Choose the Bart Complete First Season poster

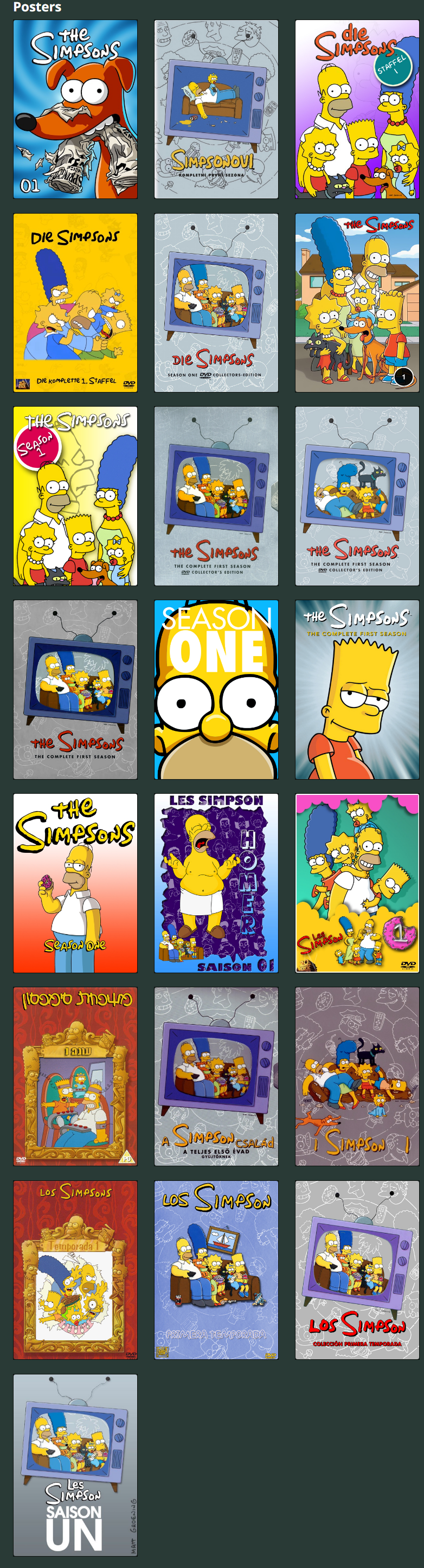(357, 690)
